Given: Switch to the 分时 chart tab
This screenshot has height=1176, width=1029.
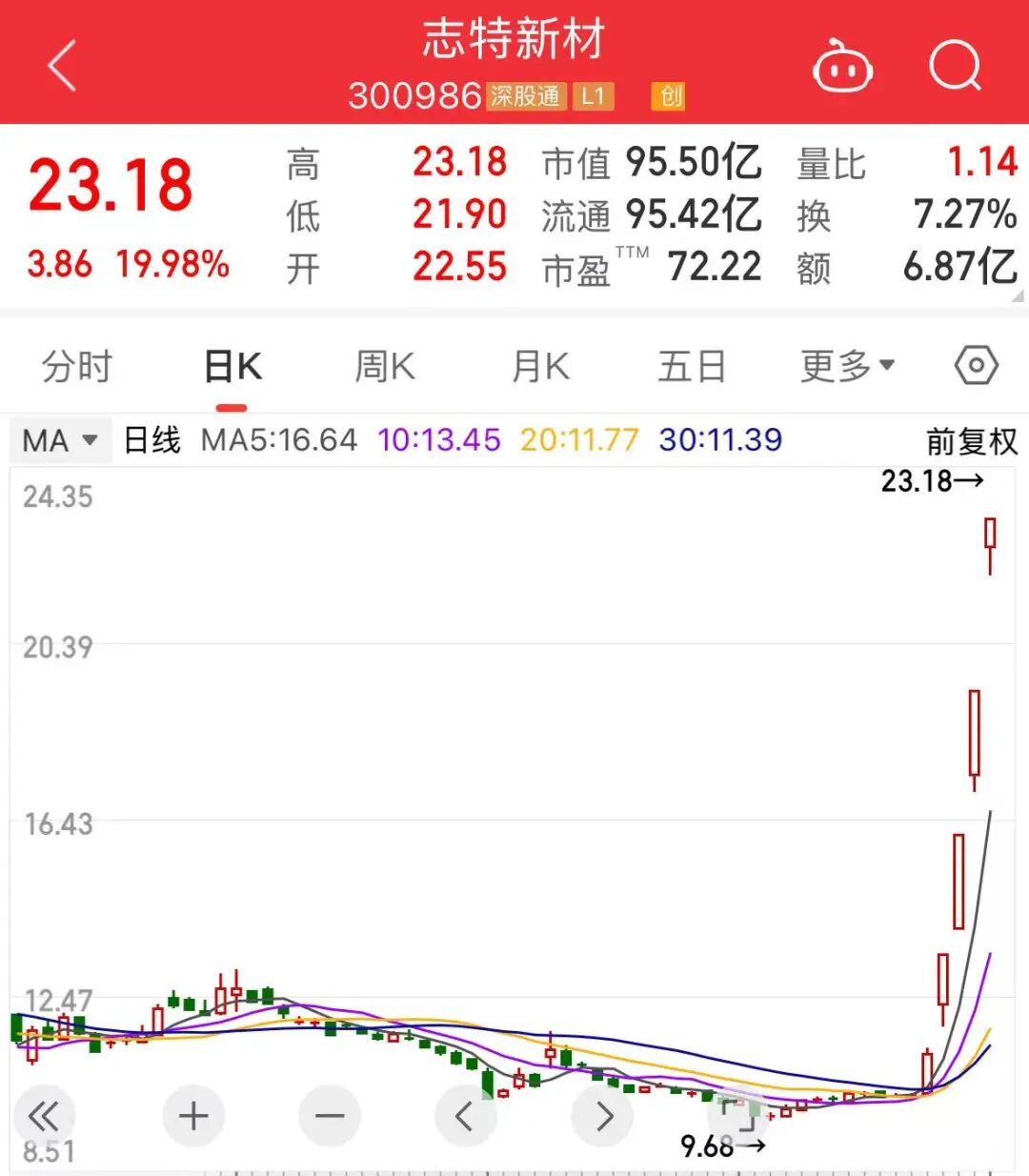Looking at the screenshot, I should click(x=77, y=366).
